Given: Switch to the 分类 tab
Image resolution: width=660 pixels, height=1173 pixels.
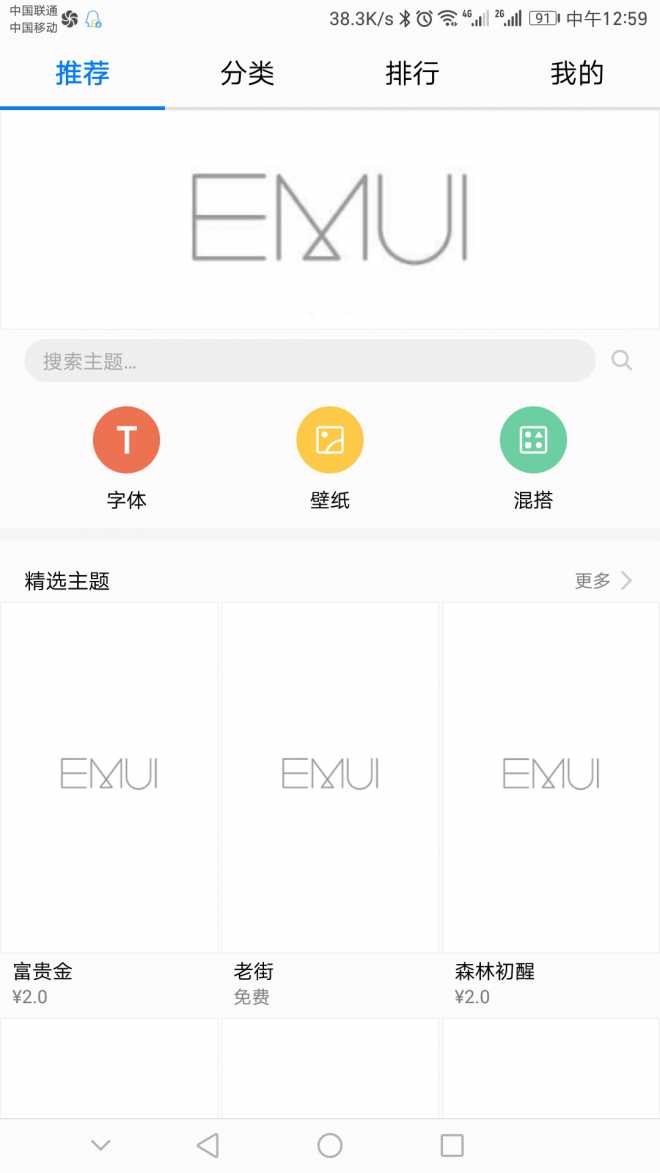Looking at the screenshot, I should 247,73.
